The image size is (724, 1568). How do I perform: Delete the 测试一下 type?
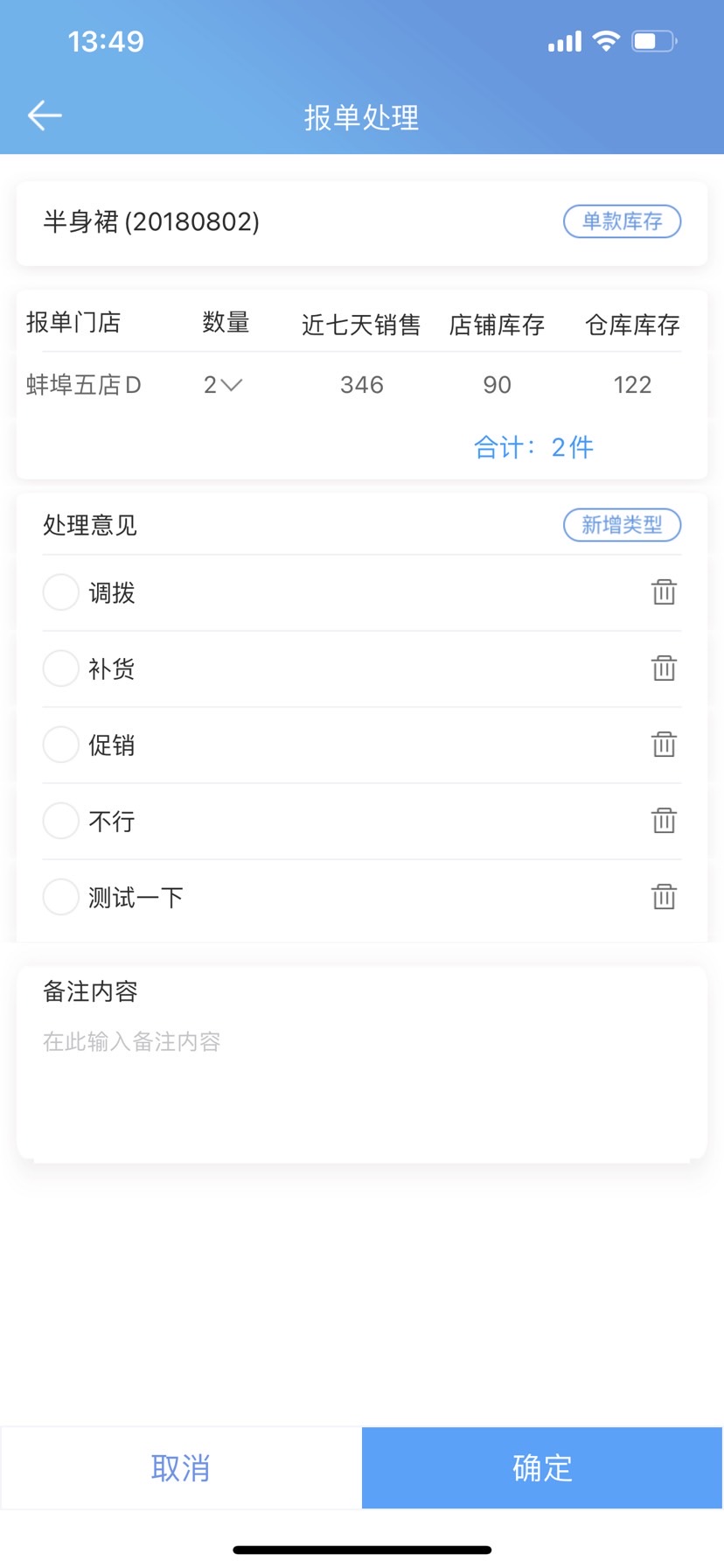(x=664, y=897)
